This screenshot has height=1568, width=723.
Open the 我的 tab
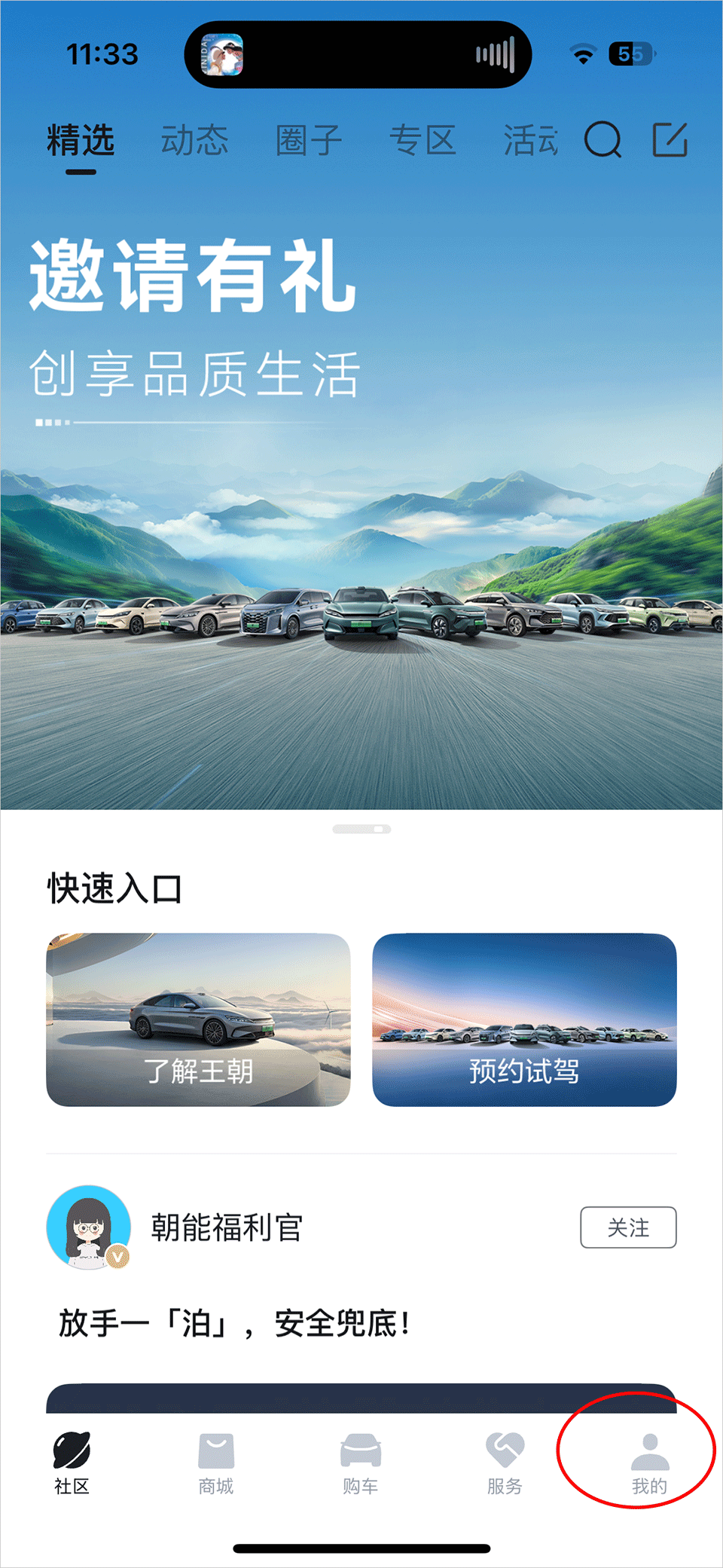649,1463
